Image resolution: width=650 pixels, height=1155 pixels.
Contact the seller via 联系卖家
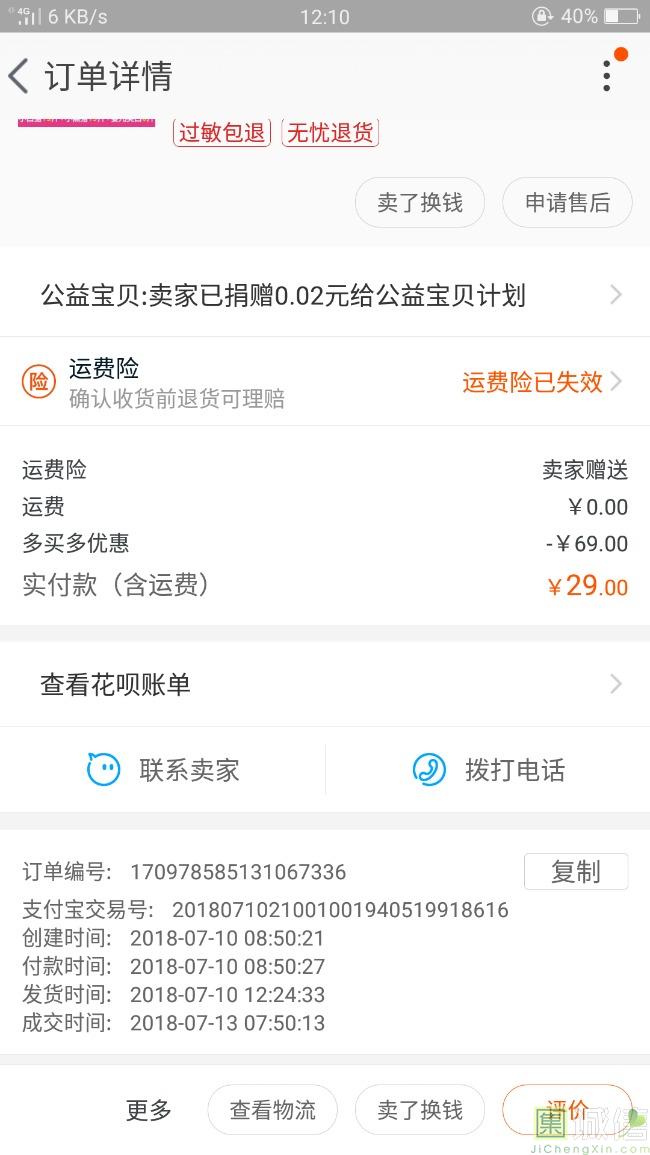163,770
